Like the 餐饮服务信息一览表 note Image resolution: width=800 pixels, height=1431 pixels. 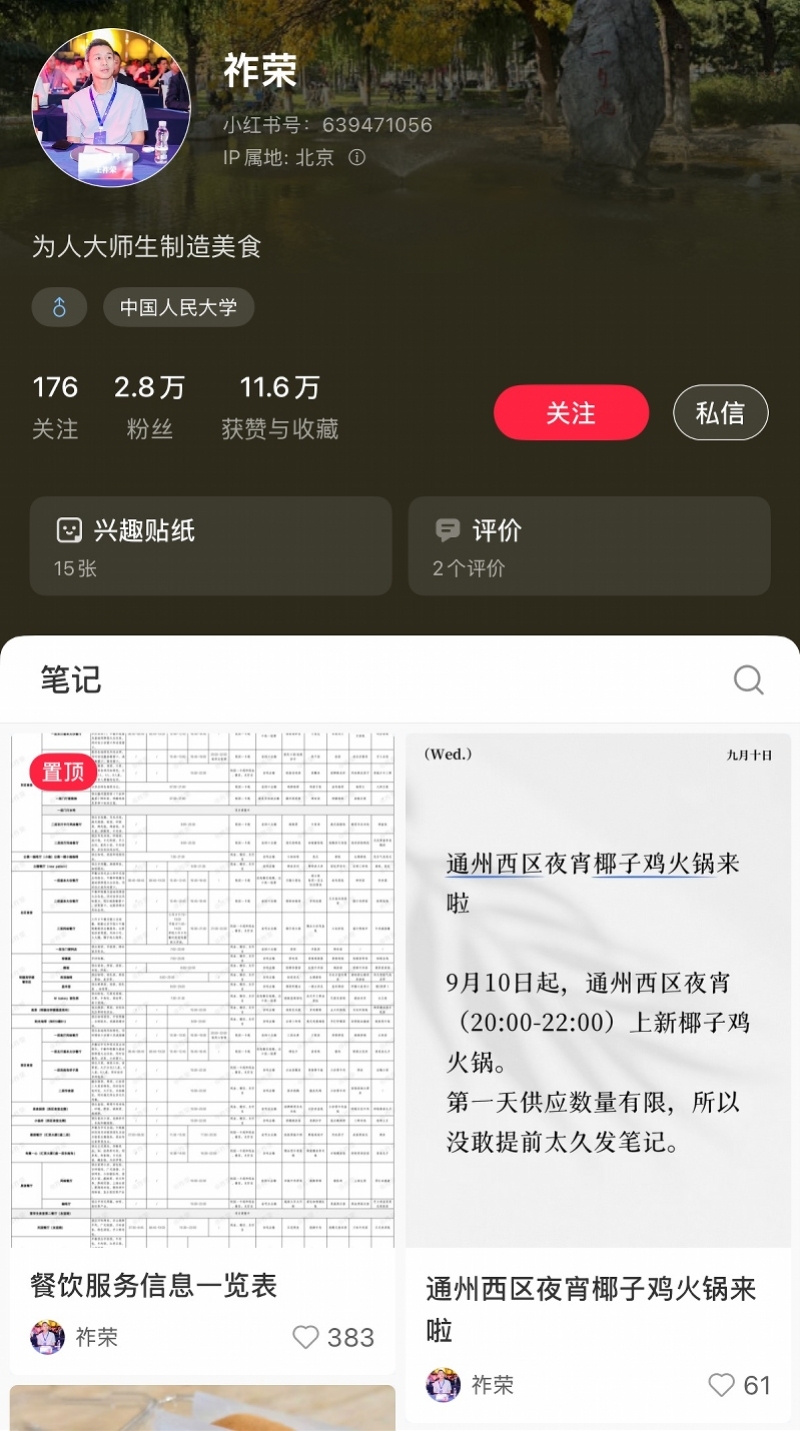tap(306, 1337)
